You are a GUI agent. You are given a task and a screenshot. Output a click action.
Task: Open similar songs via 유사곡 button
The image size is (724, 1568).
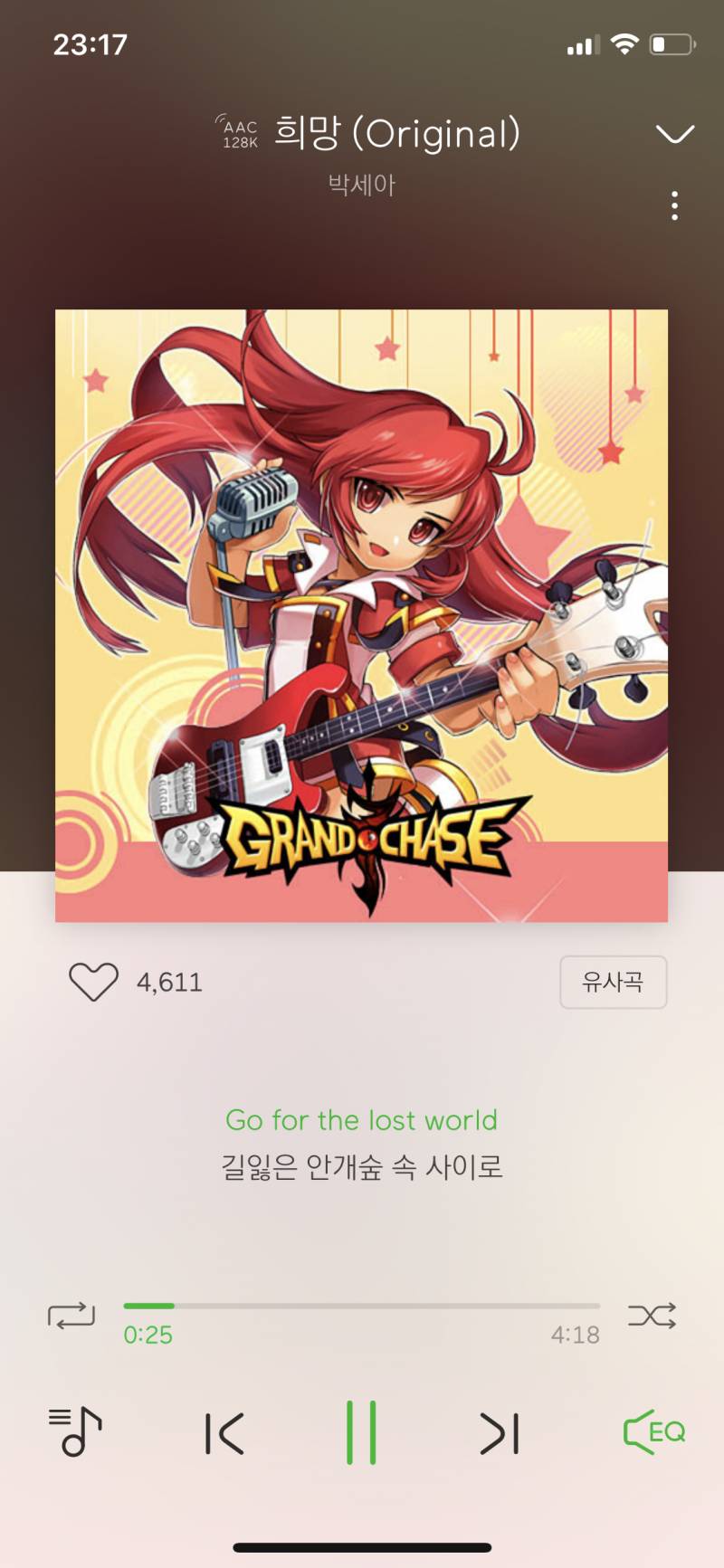[613, 982]
